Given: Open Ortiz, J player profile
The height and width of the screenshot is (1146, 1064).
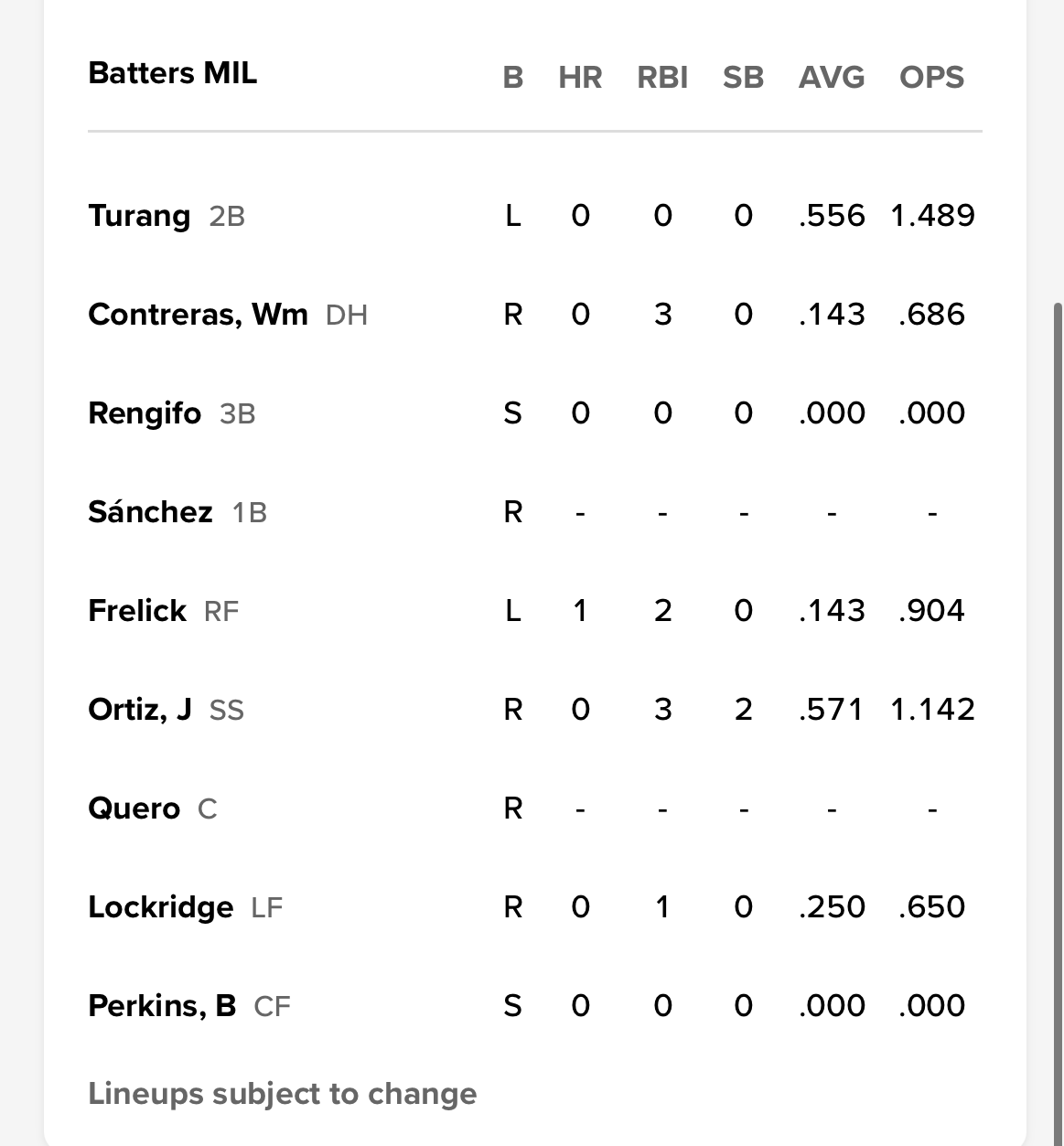Looking at the screenshot, I should pos(140,710).
